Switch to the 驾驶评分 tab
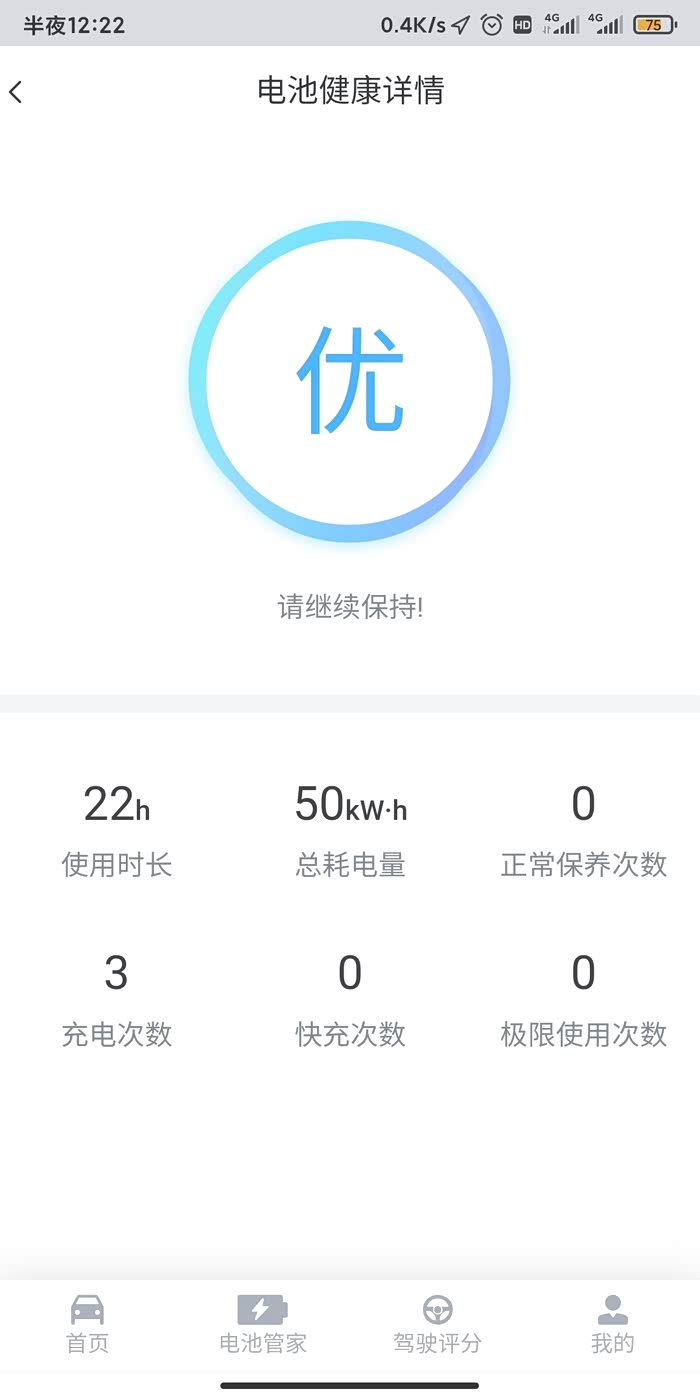This screenshot has height=1400, width=700. 437,1323
